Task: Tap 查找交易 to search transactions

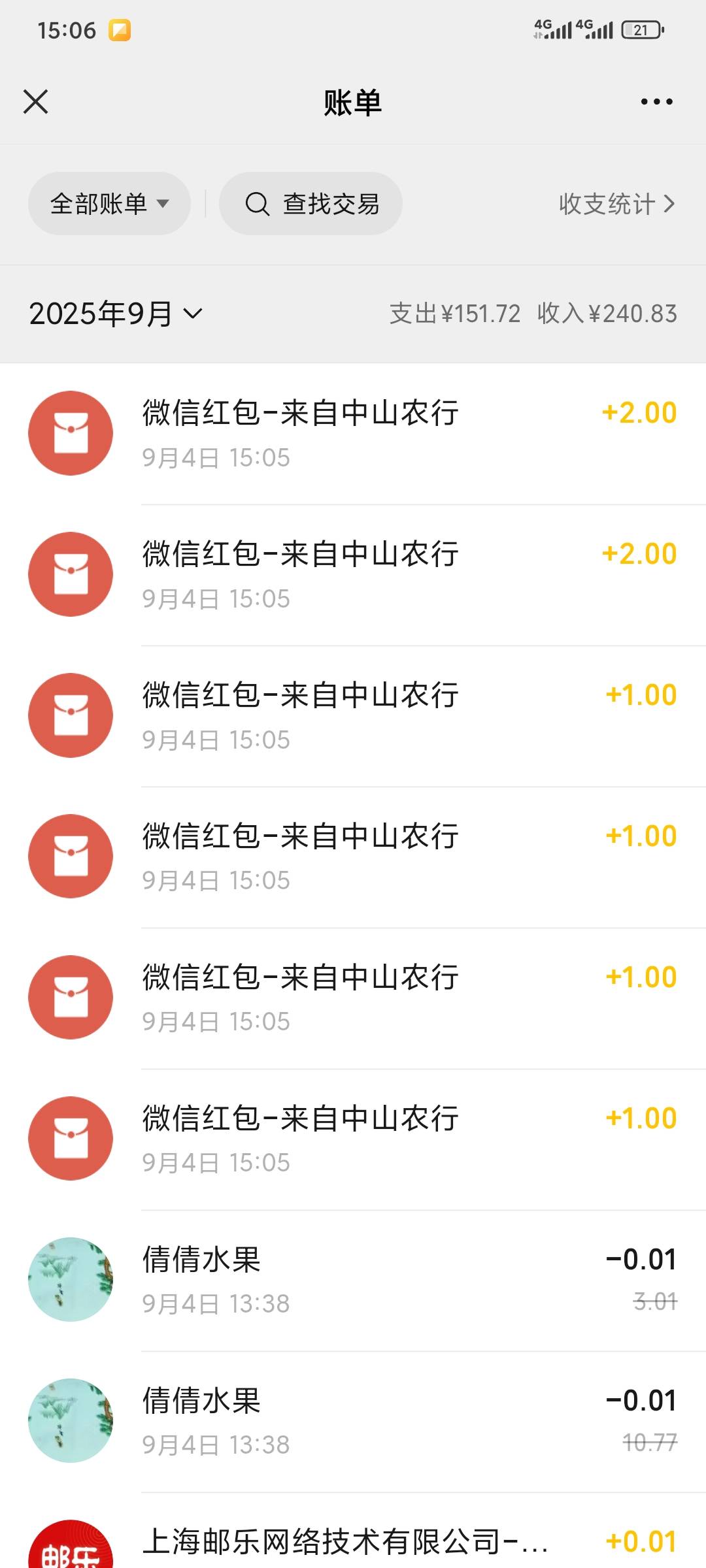Action: click(311, 204)
